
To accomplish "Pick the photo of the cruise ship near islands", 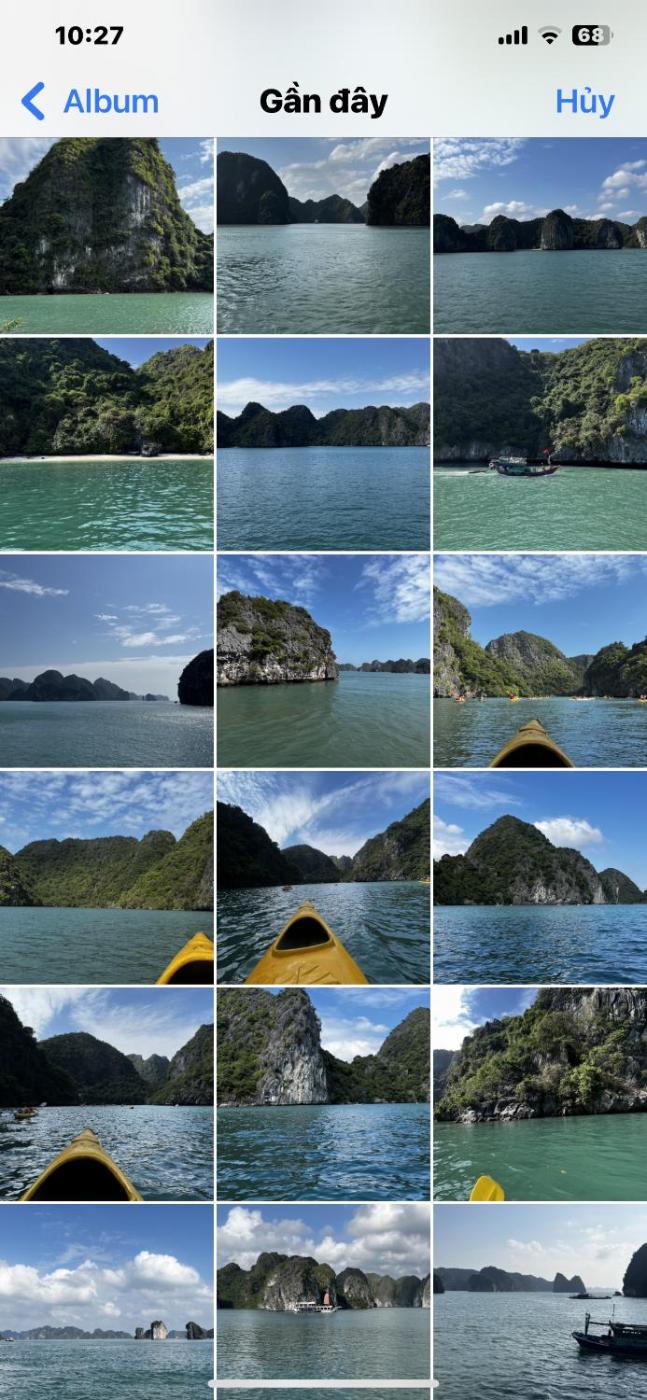I will pos(323,1300).
